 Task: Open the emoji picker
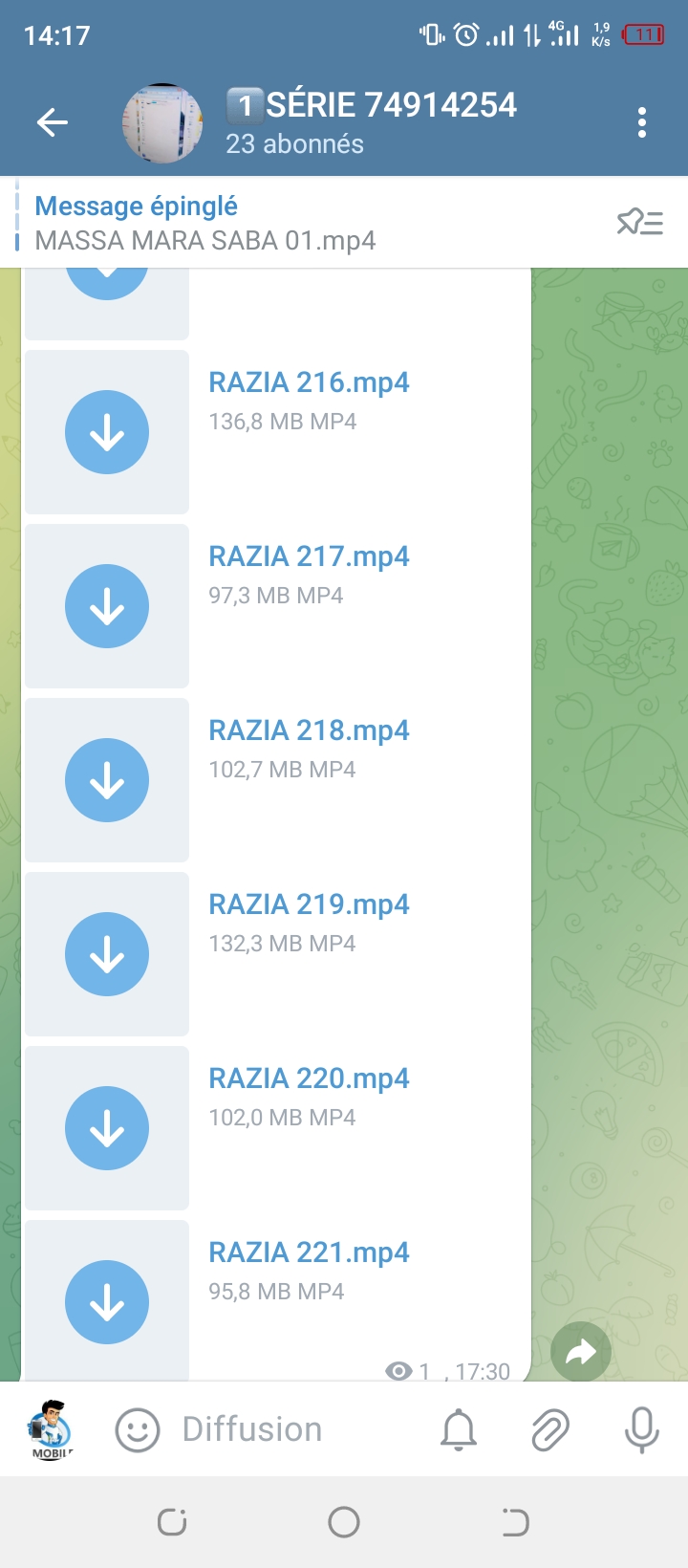point(138,1430)
